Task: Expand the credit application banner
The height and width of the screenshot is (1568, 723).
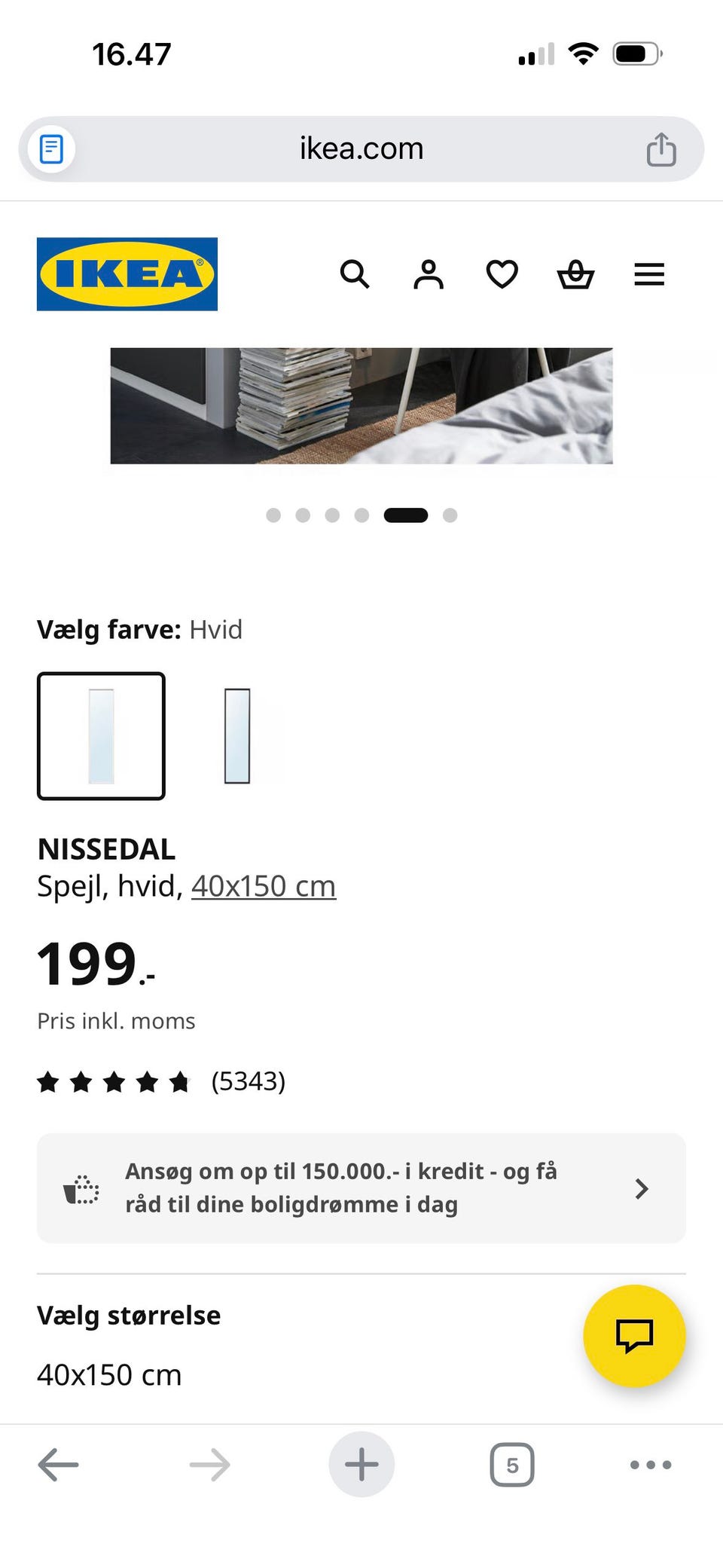Action: tap(361, 1188)
